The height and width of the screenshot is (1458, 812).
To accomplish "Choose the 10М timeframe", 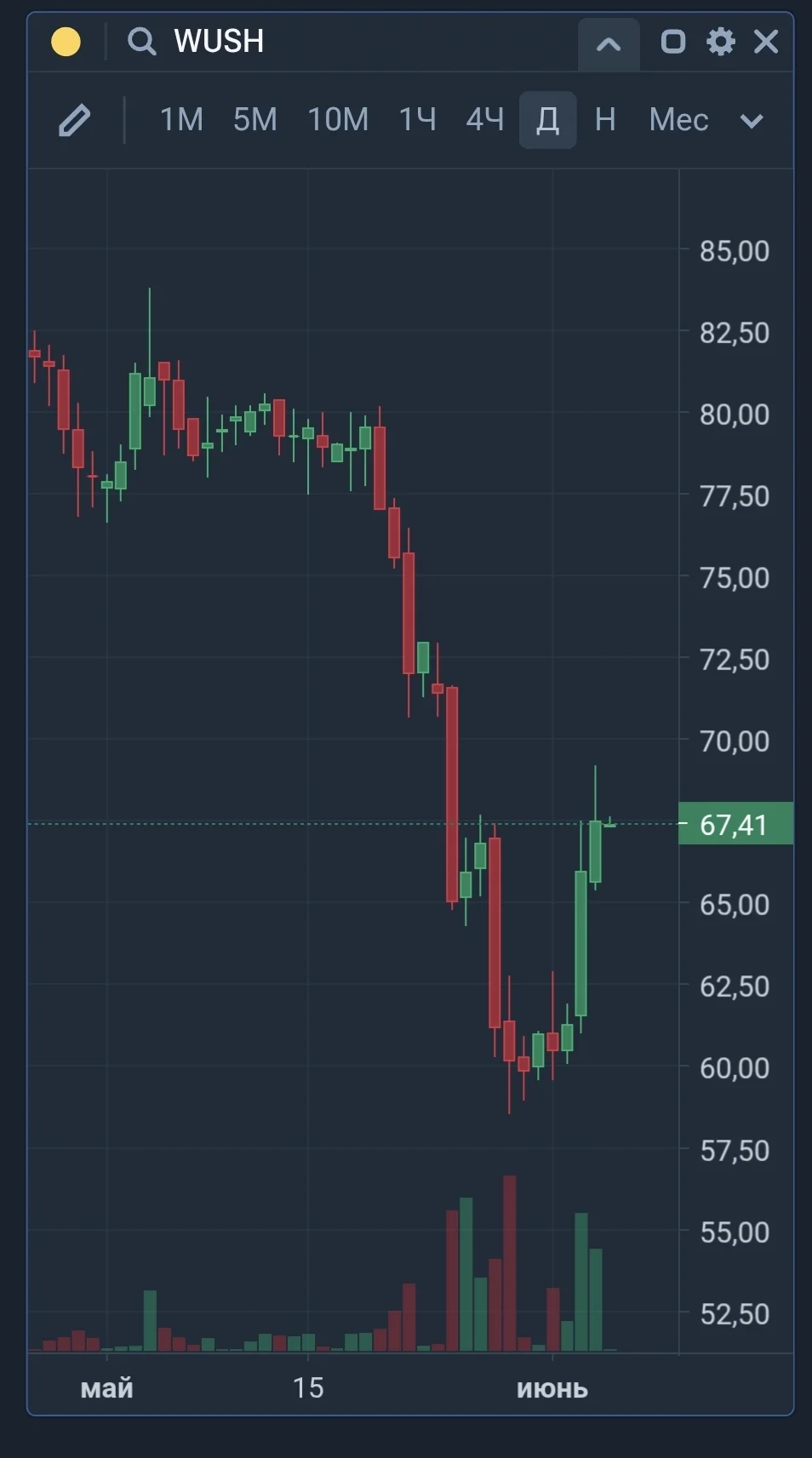I will 338,120.
